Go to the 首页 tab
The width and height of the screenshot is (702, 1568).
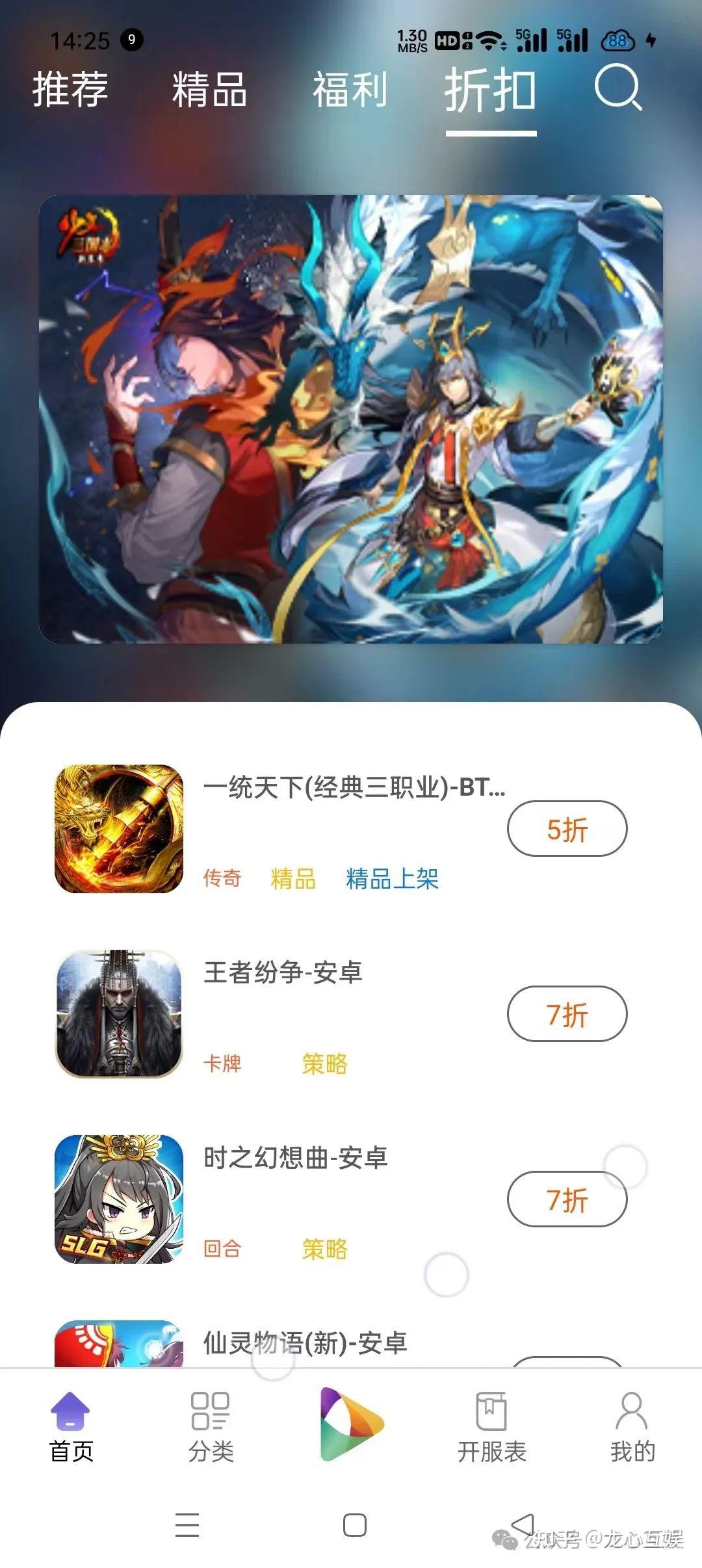click(x=71, y=1426)
